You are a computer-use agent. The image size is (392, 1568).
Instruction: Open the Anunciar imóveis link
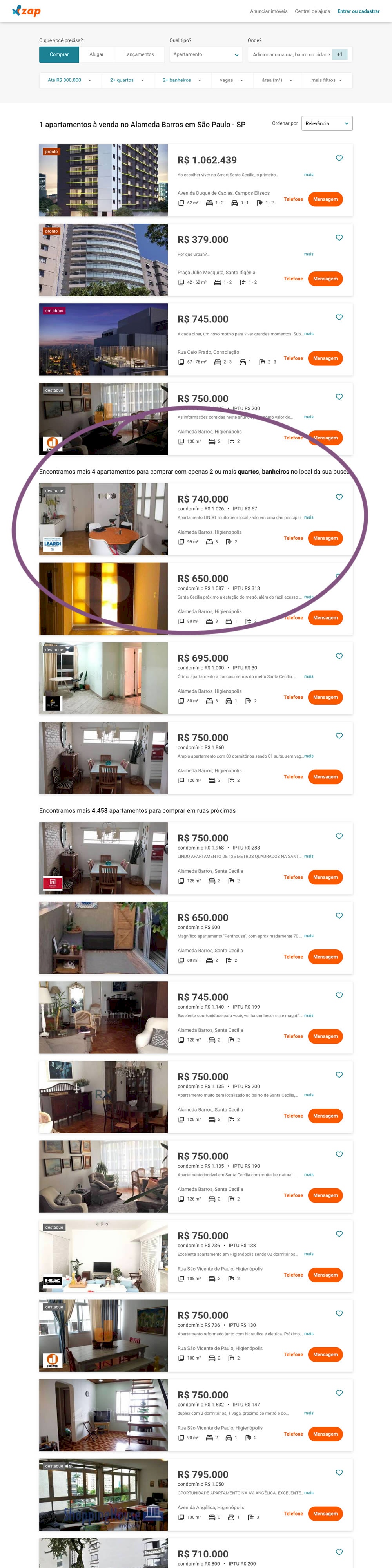(x=269, y=11)
